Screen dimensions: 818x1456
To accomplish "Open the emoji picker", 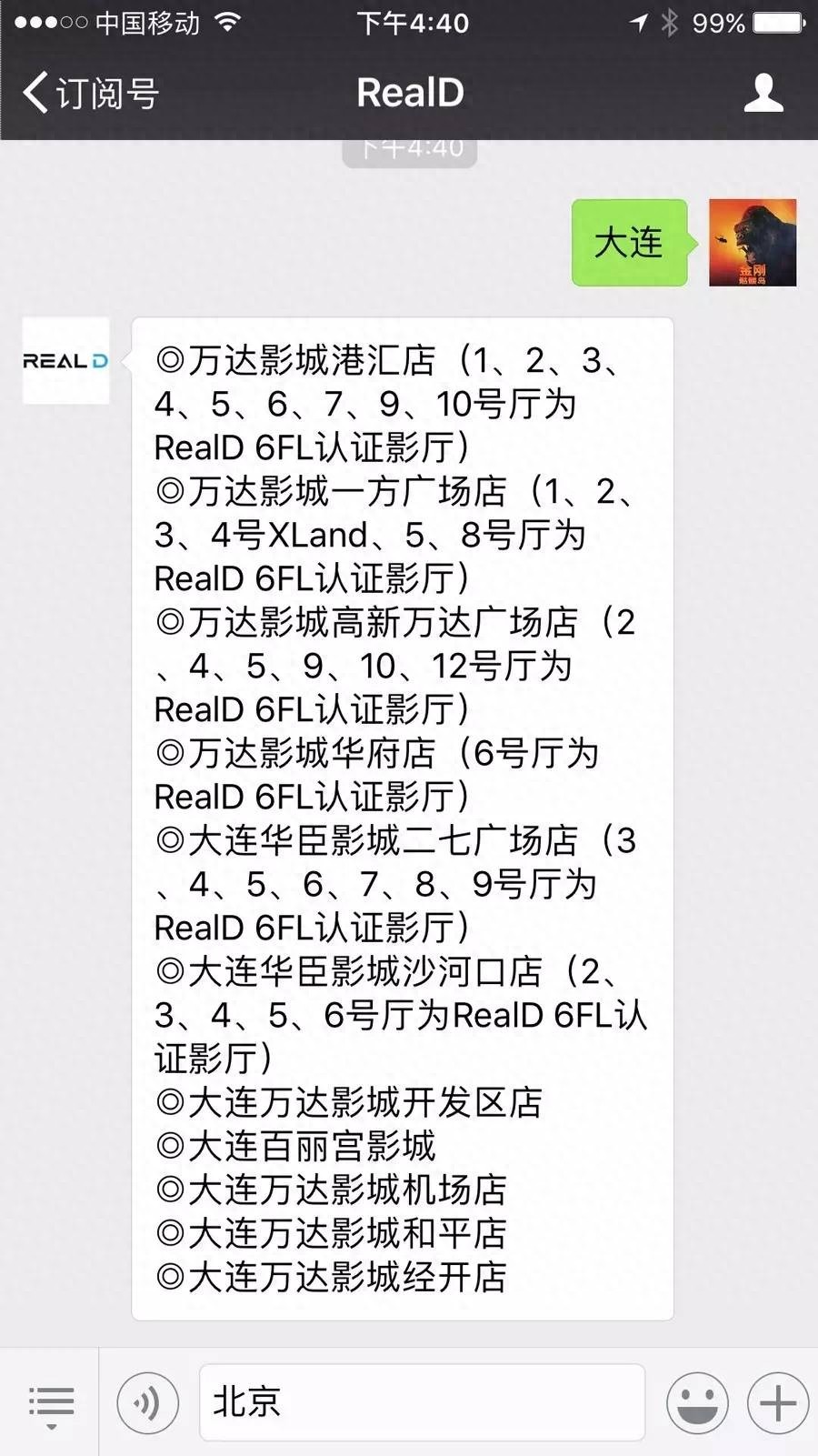I will 697,1402.
